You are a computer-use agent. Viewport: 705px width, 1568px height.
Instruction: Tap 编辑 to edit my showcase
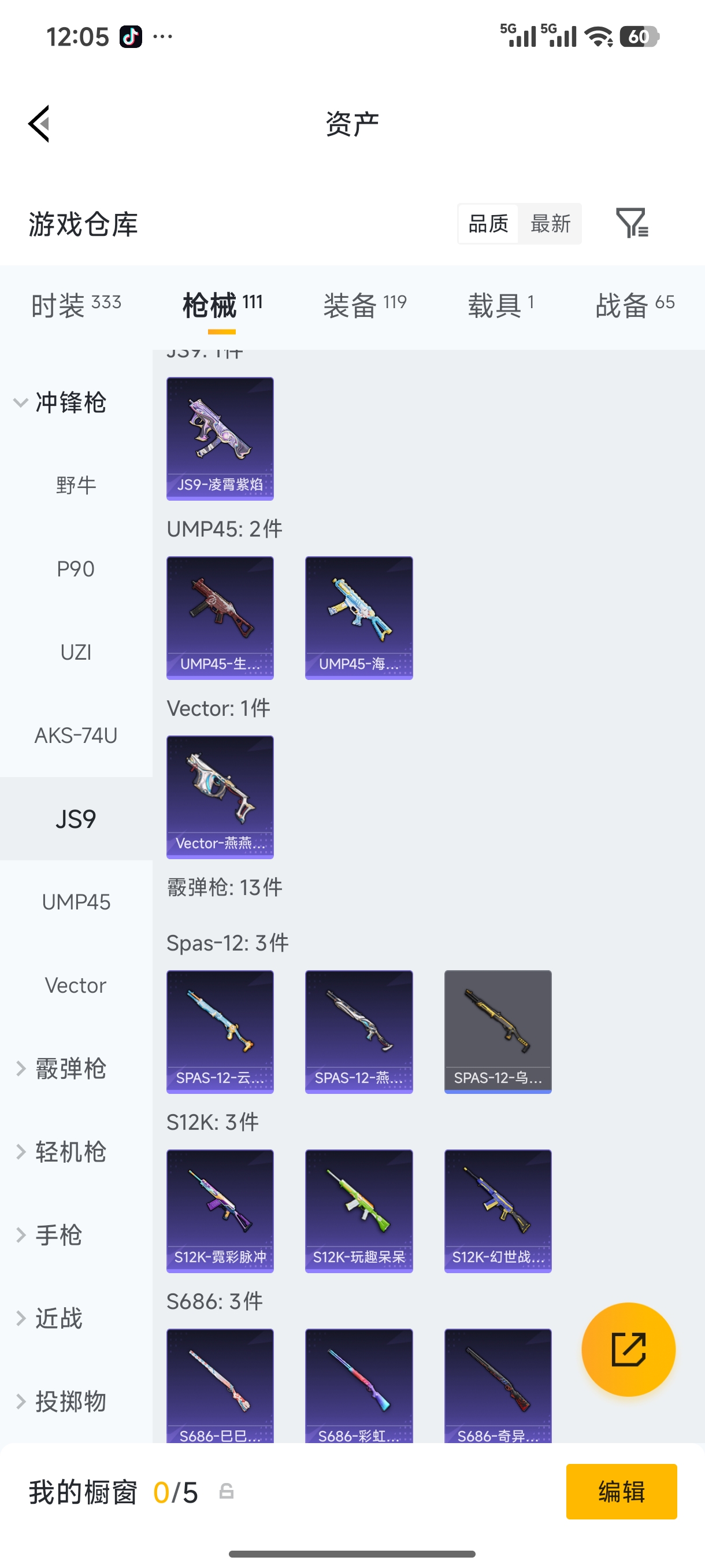click(621, 1491)
